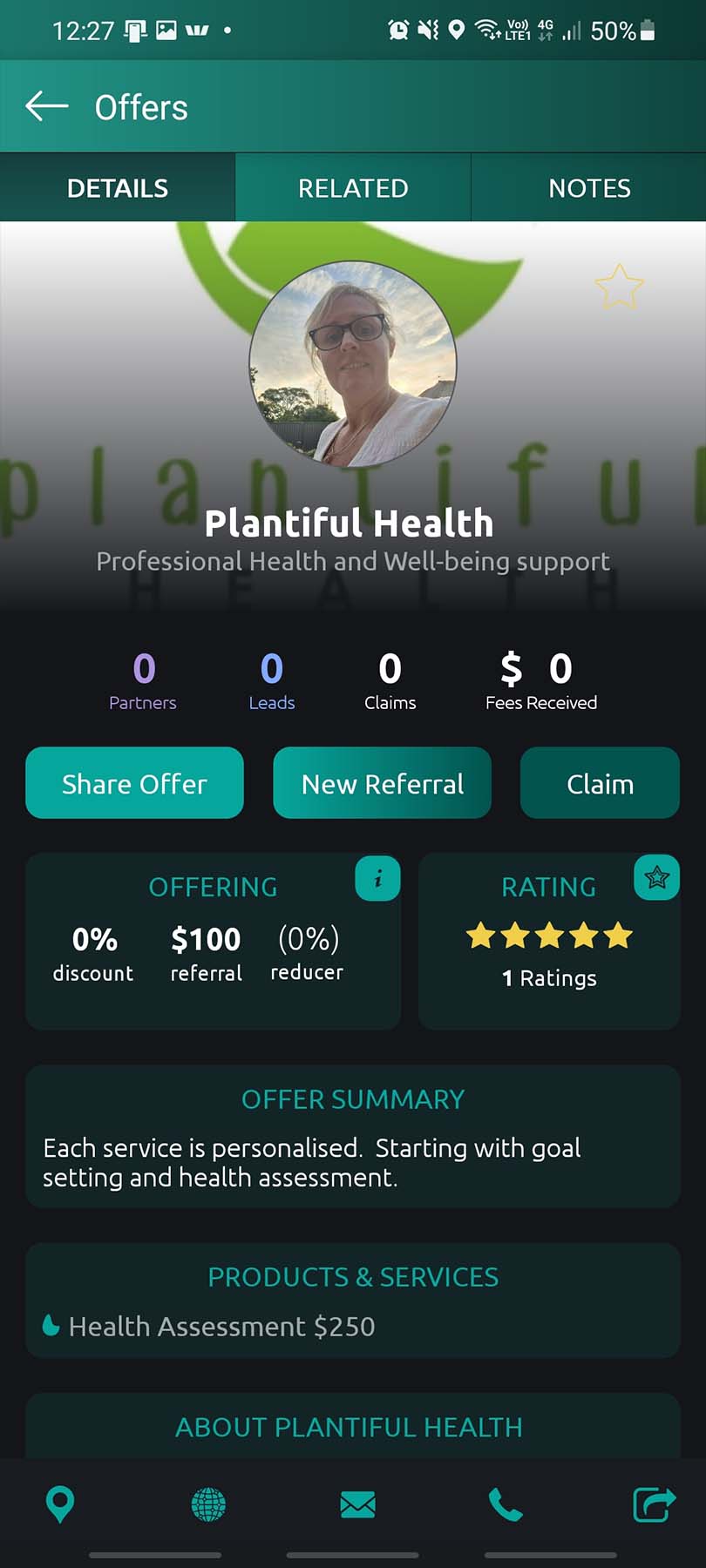Open the NOTES tab
The width and height of the screenshot is (706, 1568).
[x=589, y=188]
